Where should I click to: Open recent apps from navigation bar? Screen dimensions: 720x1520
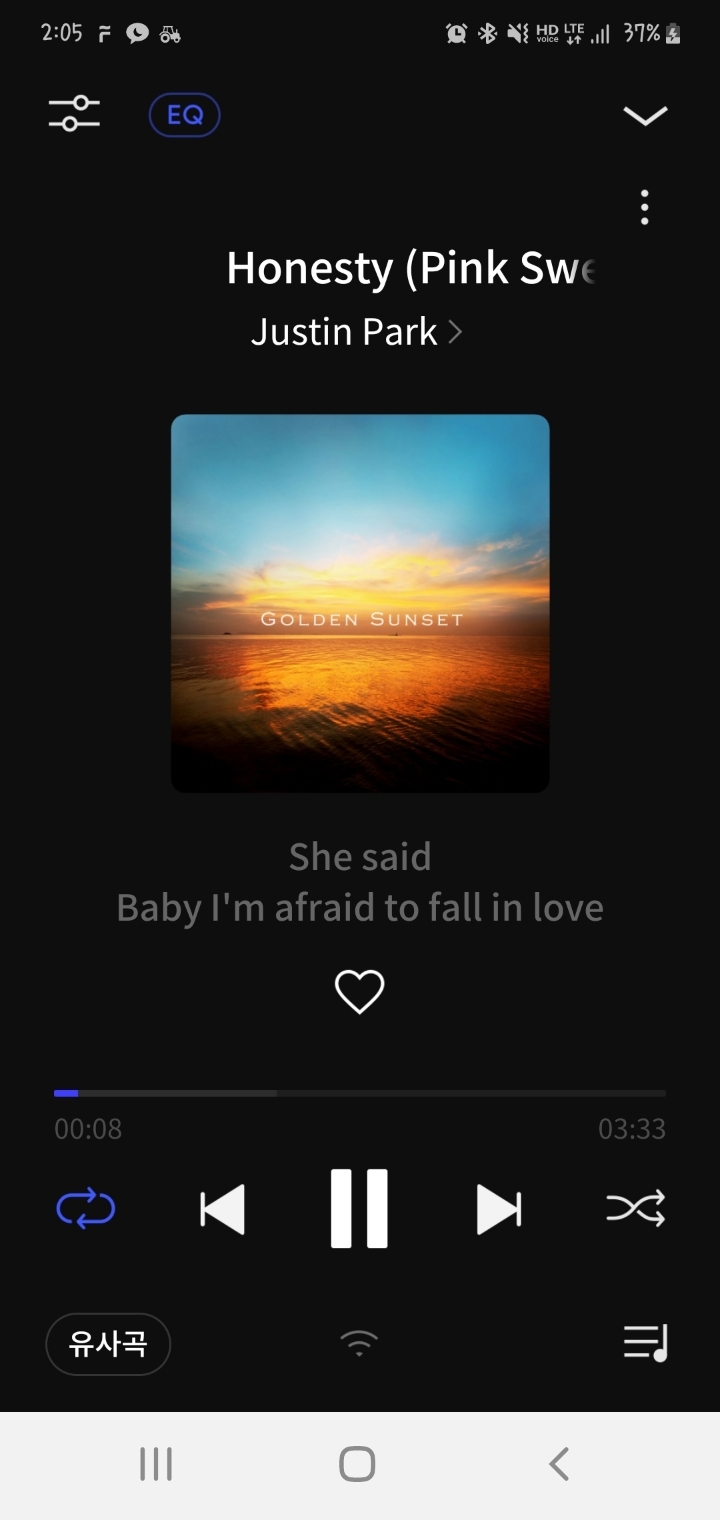pyautogui.click(x=156, y=1464)
